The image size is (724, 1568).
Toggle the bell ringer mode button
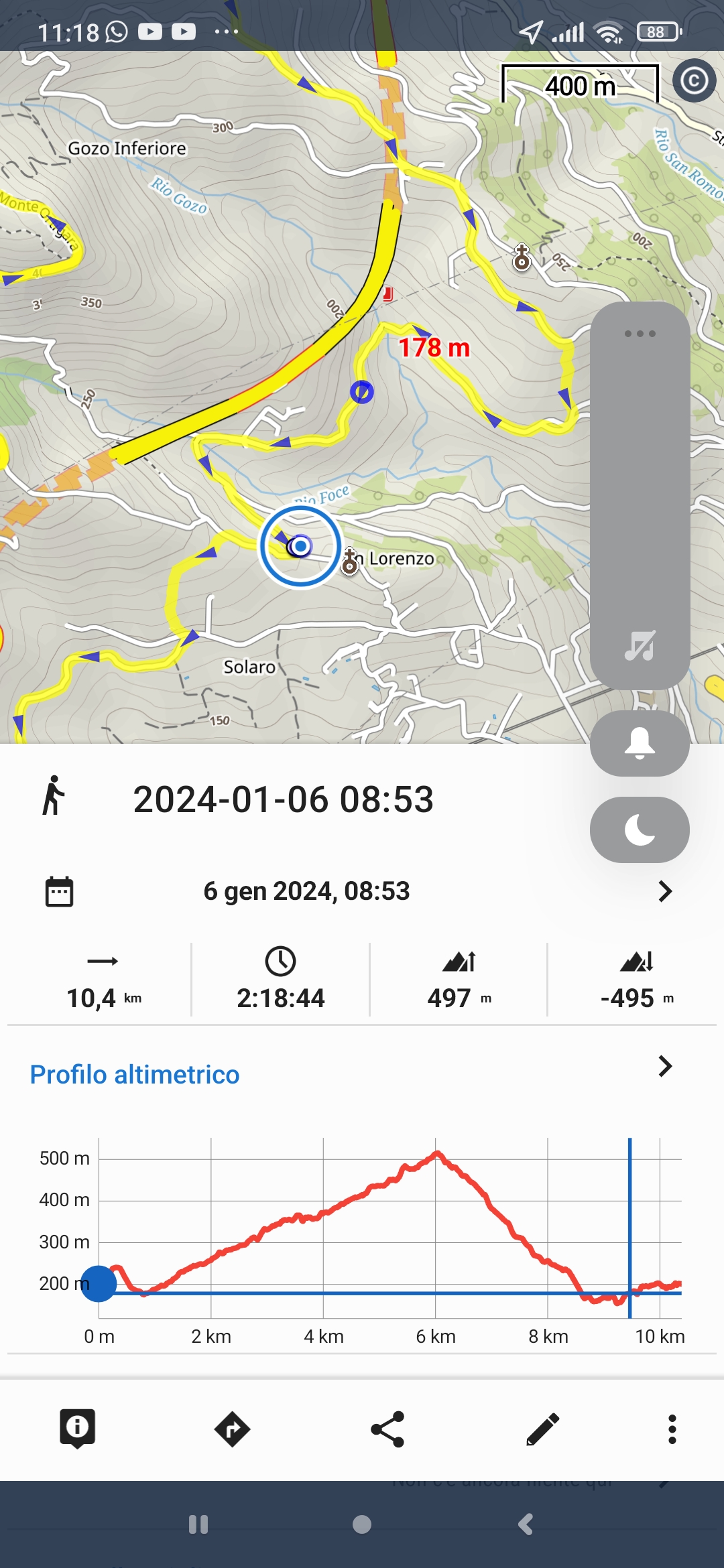[x=640, y=743]
